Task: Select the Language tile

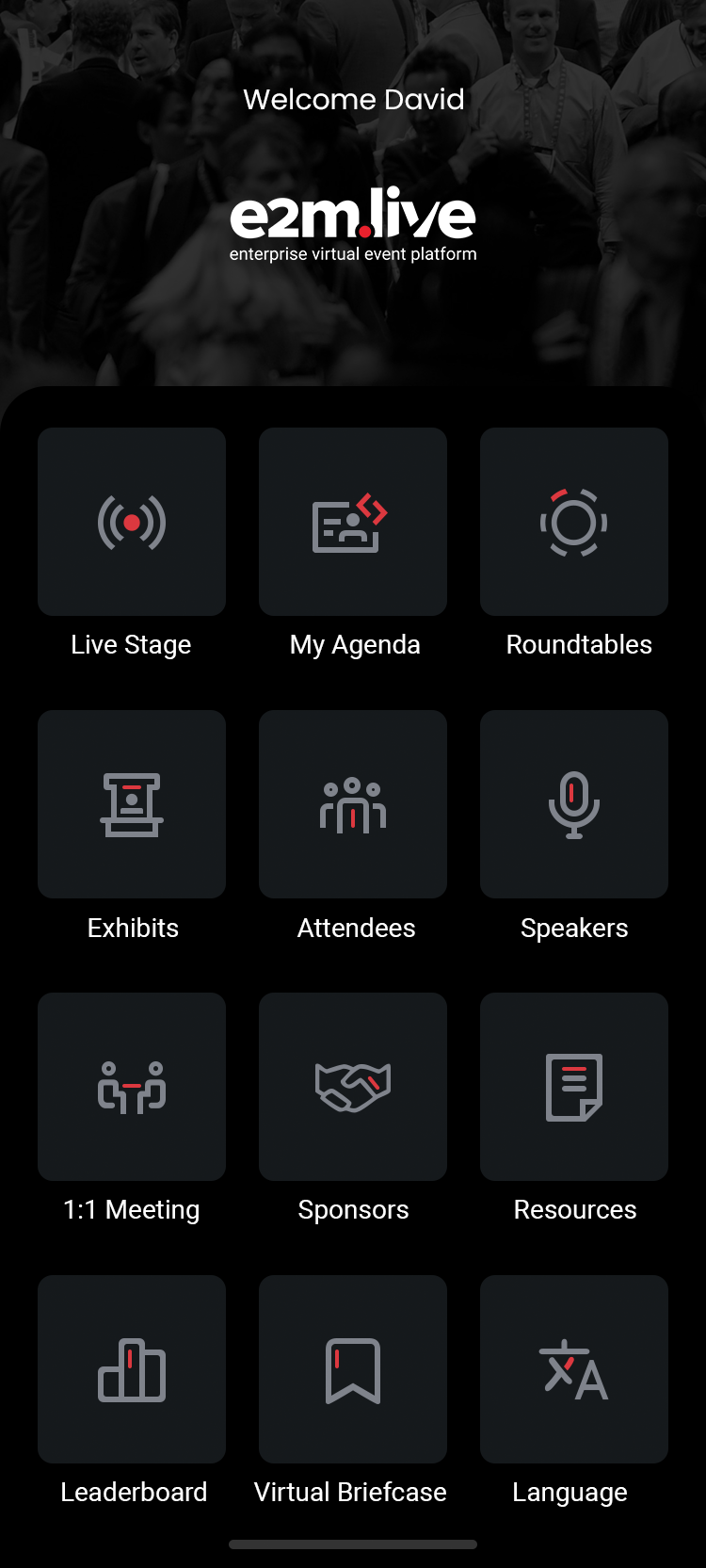Action: tap(574, 1369)
